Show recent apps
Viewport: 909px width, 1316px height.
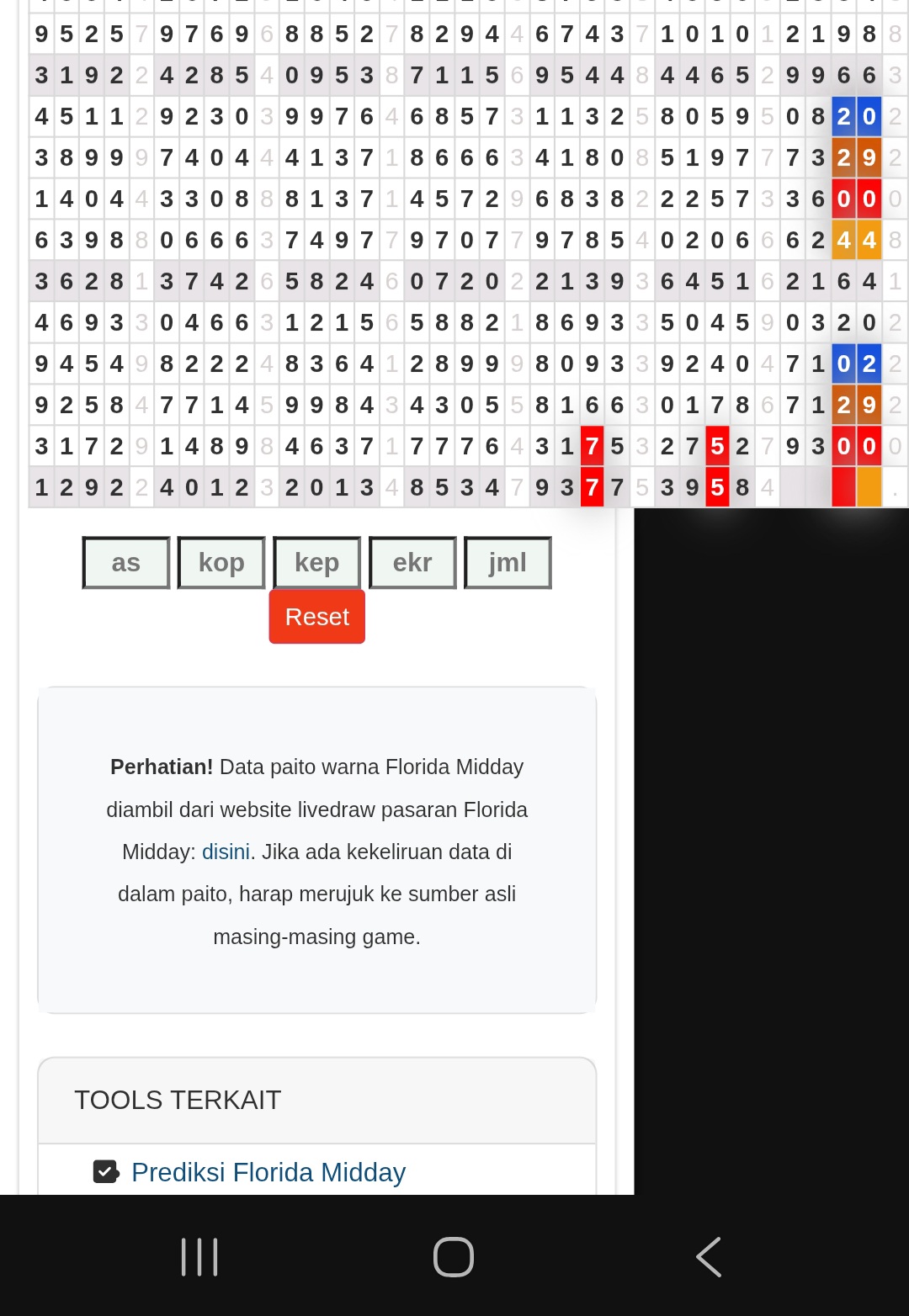tap(199, 1257)
